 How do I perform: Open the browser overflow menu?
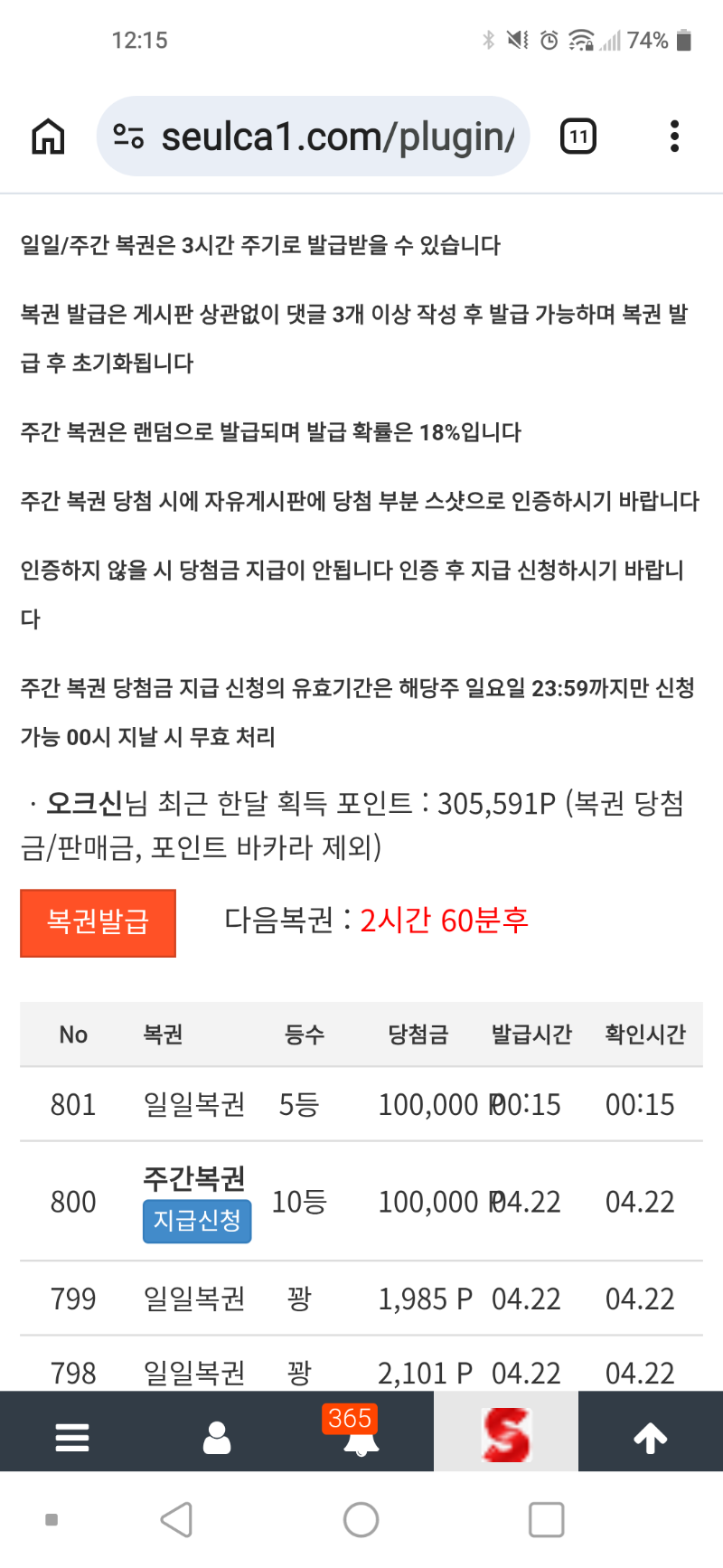tap(674, 137)
